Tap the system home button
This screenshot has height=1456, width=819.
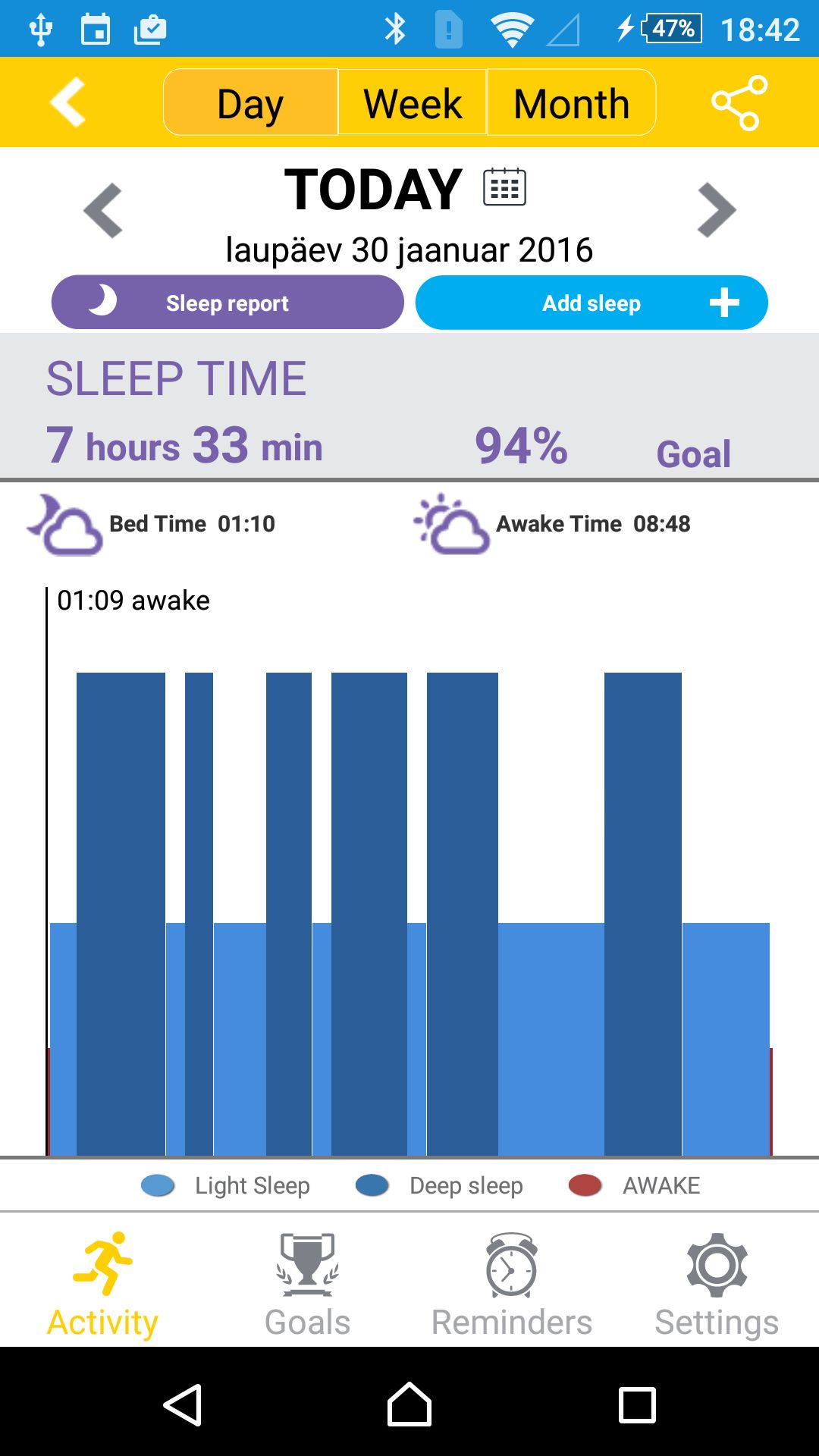point(409,1404)
